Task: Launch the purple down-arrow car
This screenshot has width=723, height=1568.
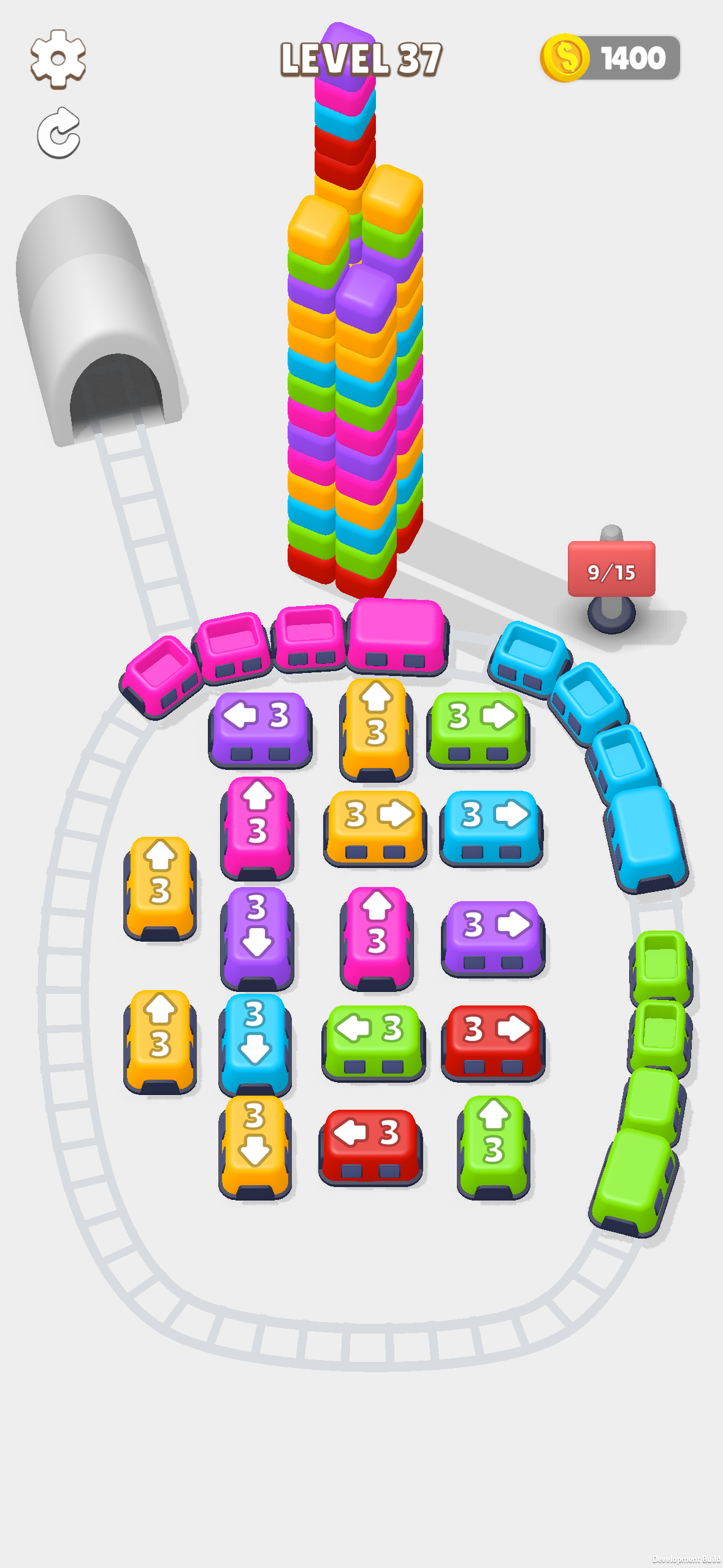Action: [x=257, y=936]
